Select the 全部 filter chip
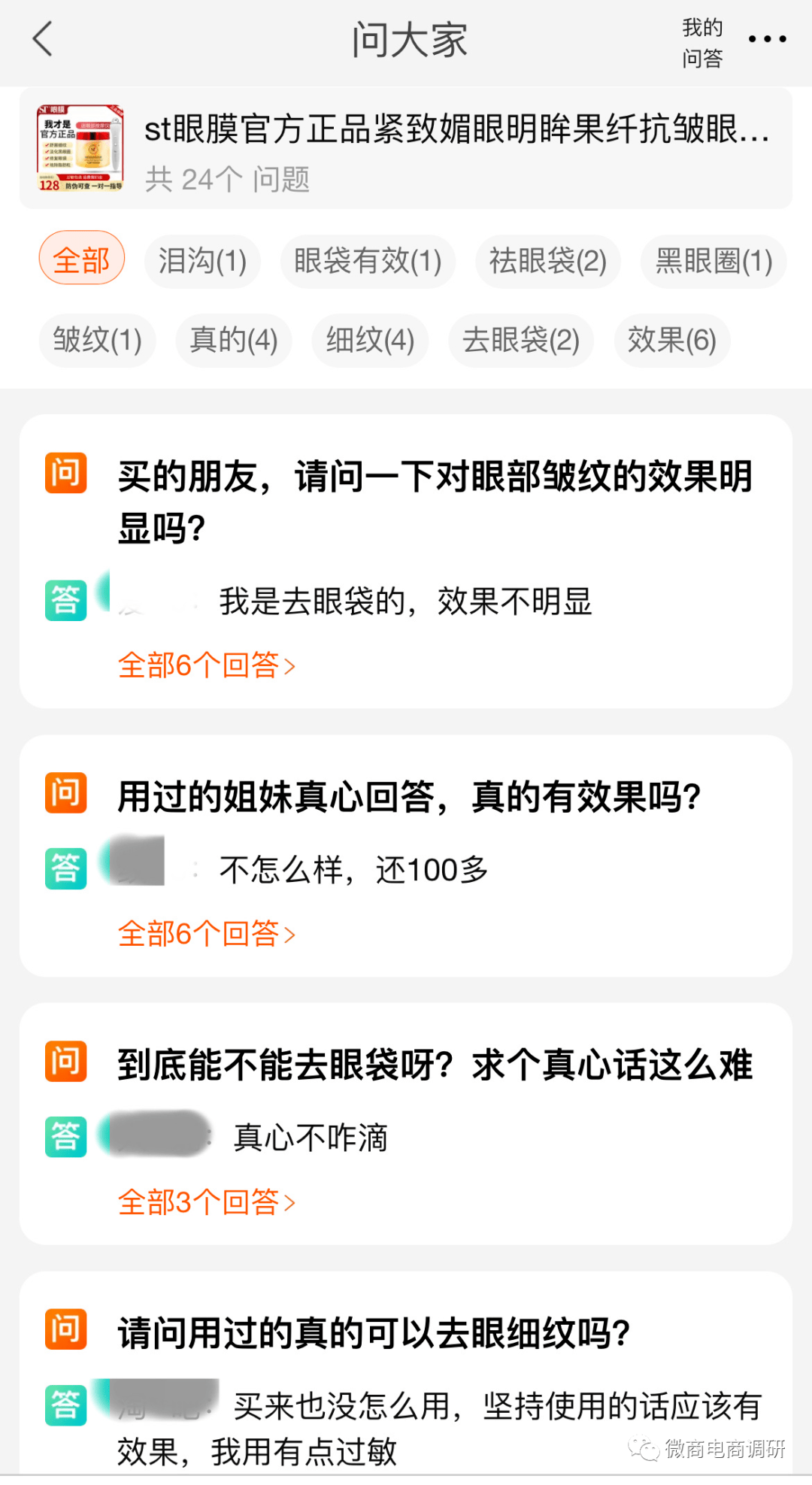 81,260
